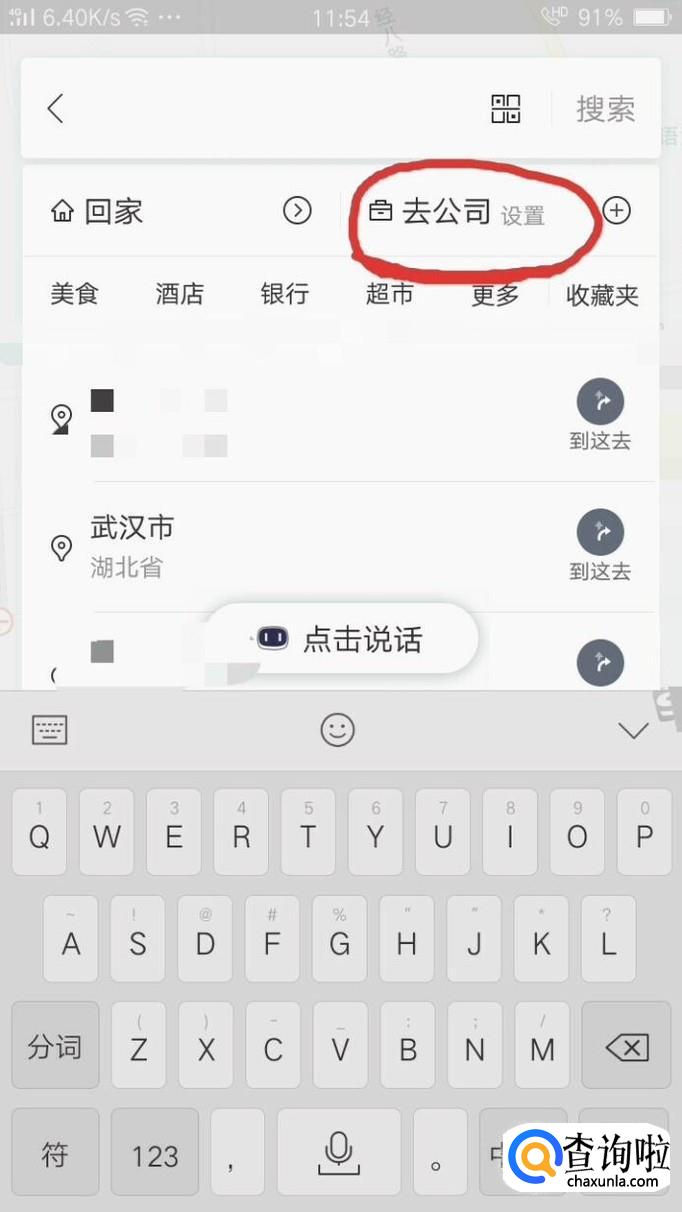Select the 银行 category
682x1212 pixels.
[x=285, y=294]
